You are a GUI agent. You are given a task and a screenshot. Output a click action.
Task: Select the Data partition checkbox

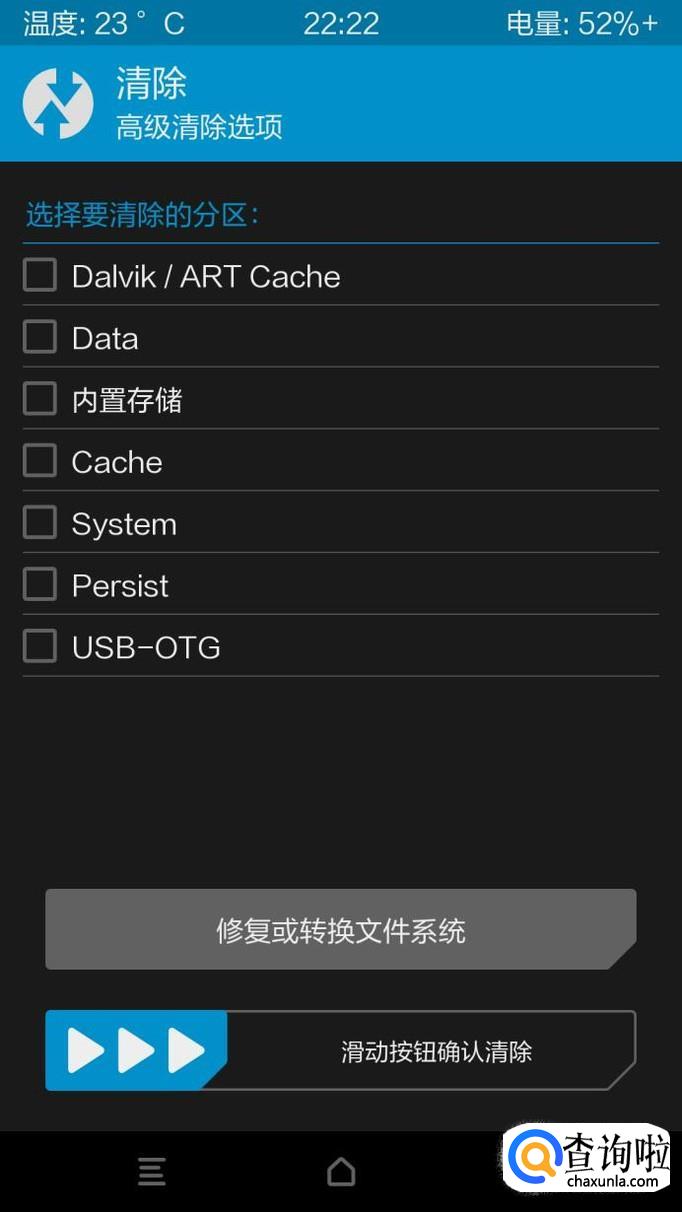(x=40, y=337)
